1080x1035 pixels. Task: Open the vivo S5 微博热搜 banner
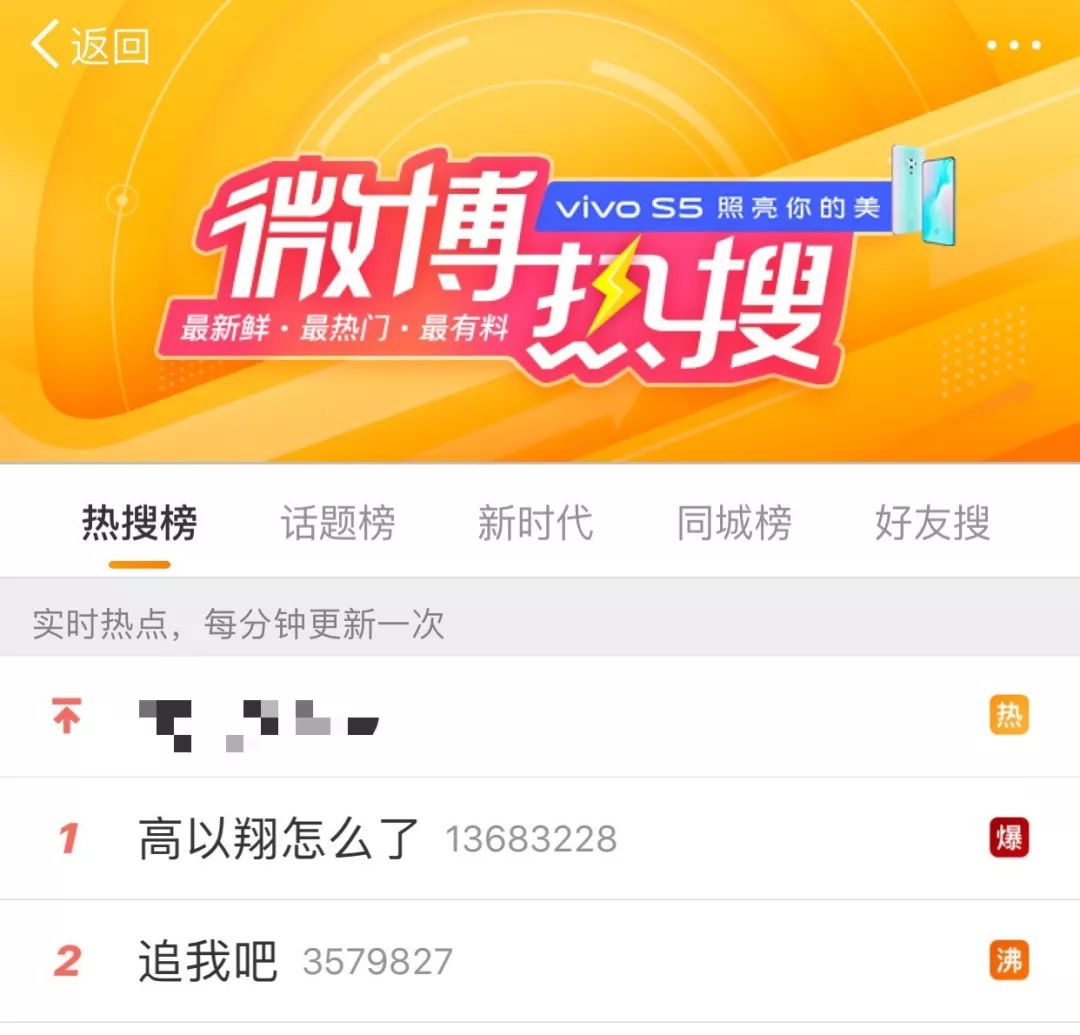tap(540, 260)
